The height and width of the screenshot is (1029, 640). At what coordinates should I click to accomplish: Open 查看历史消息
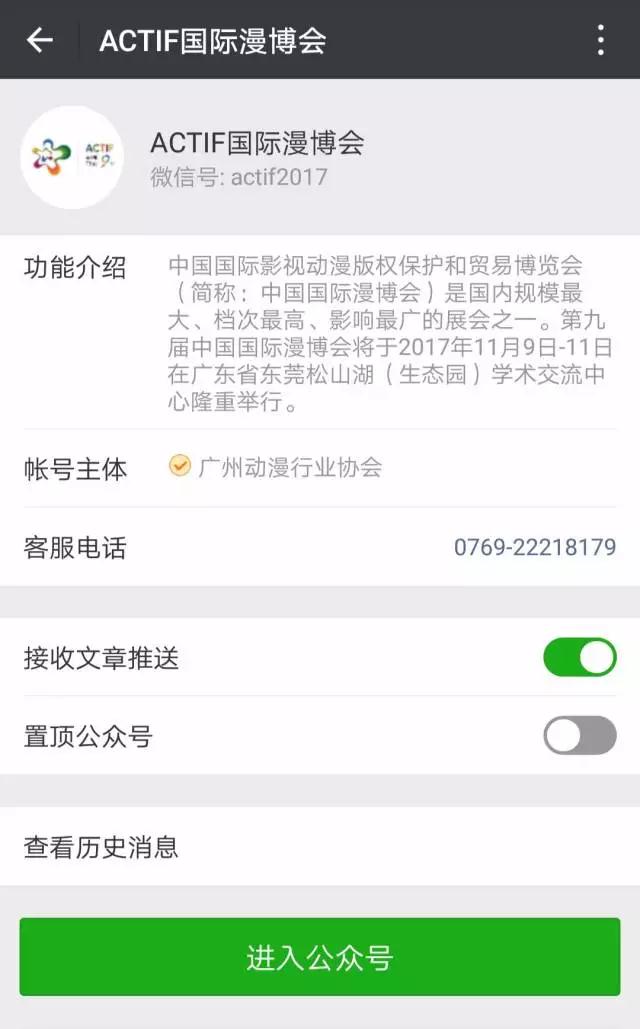tap(320, 847)
